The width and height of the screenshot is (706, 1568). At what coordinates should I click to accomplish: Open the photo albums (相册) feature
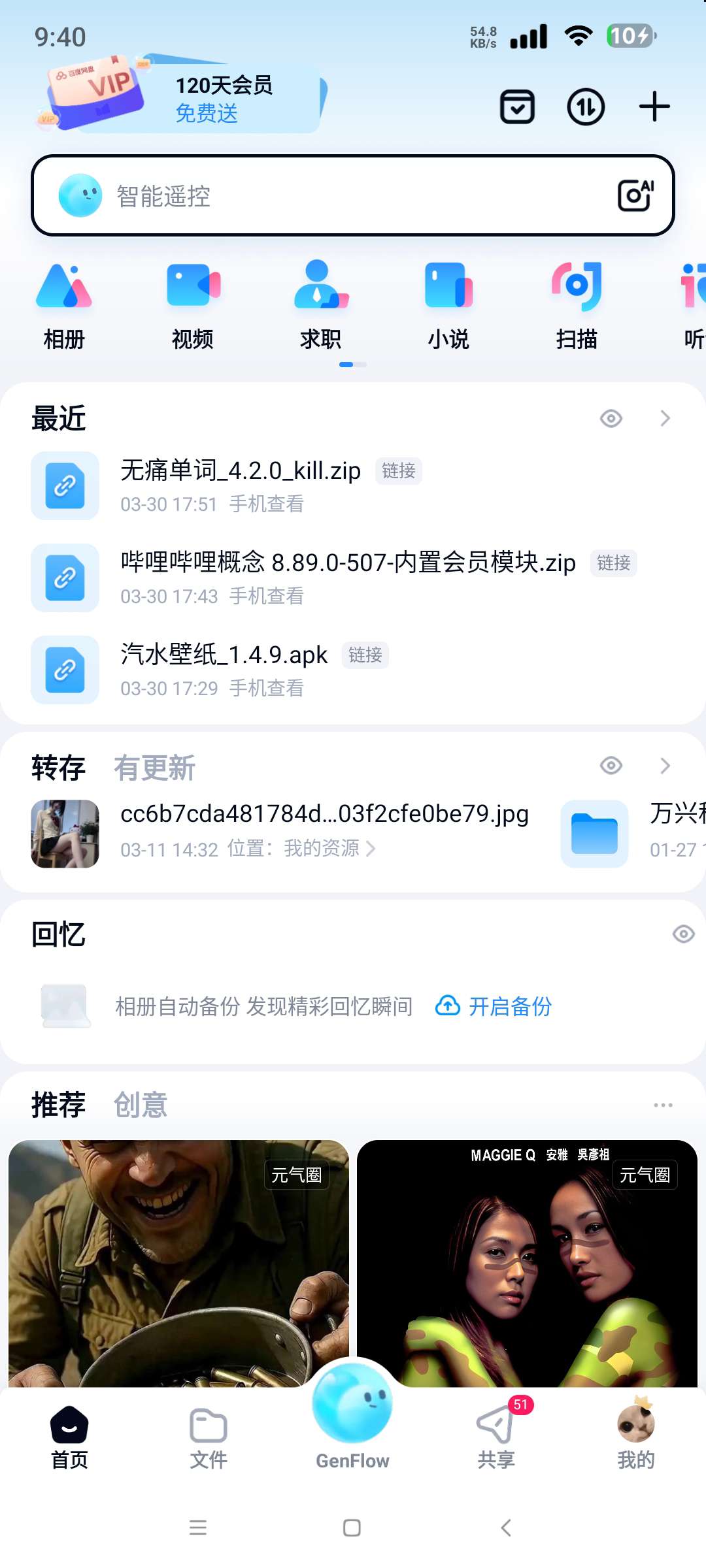[x=63, y=302]
